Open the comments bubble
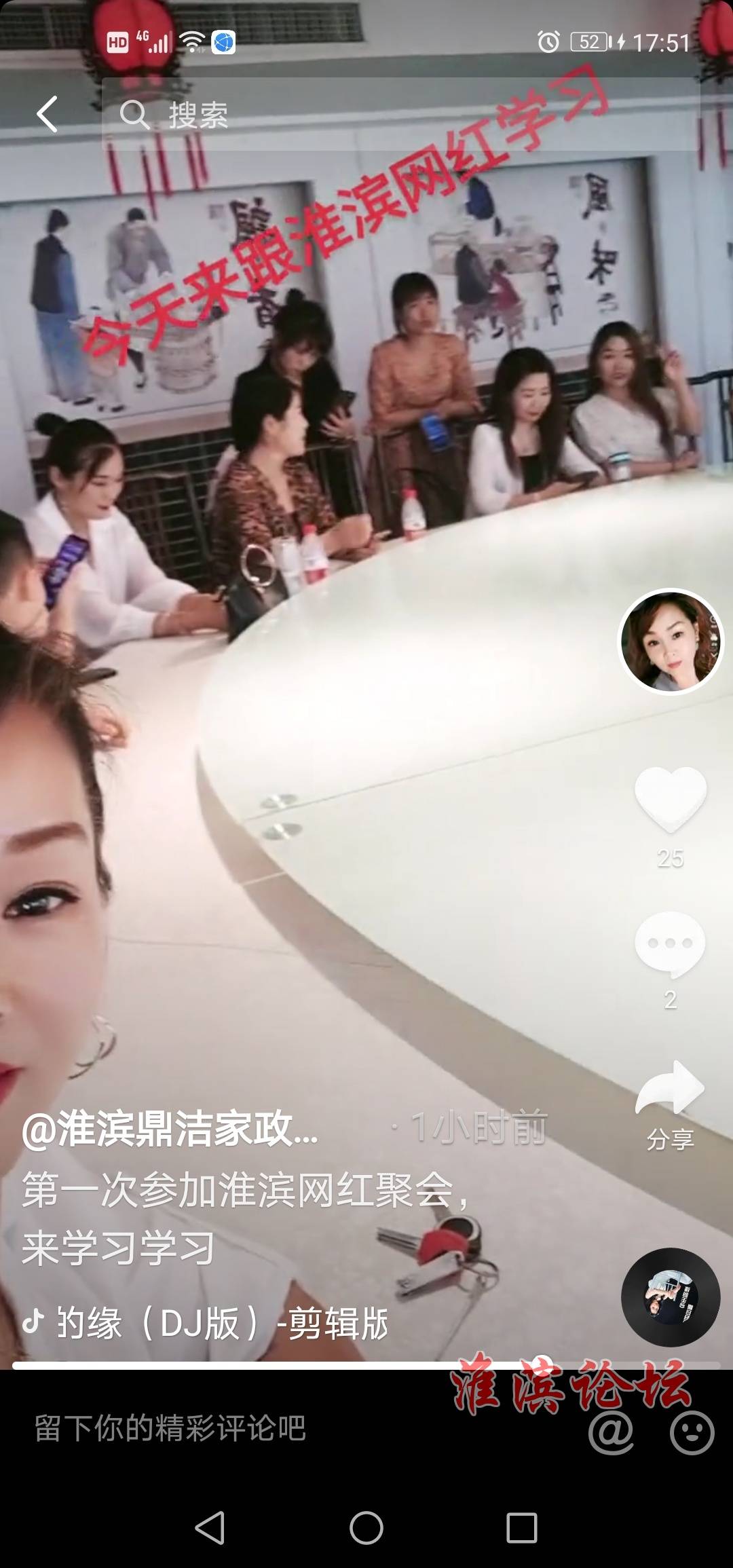 click(x=671, y=944)
